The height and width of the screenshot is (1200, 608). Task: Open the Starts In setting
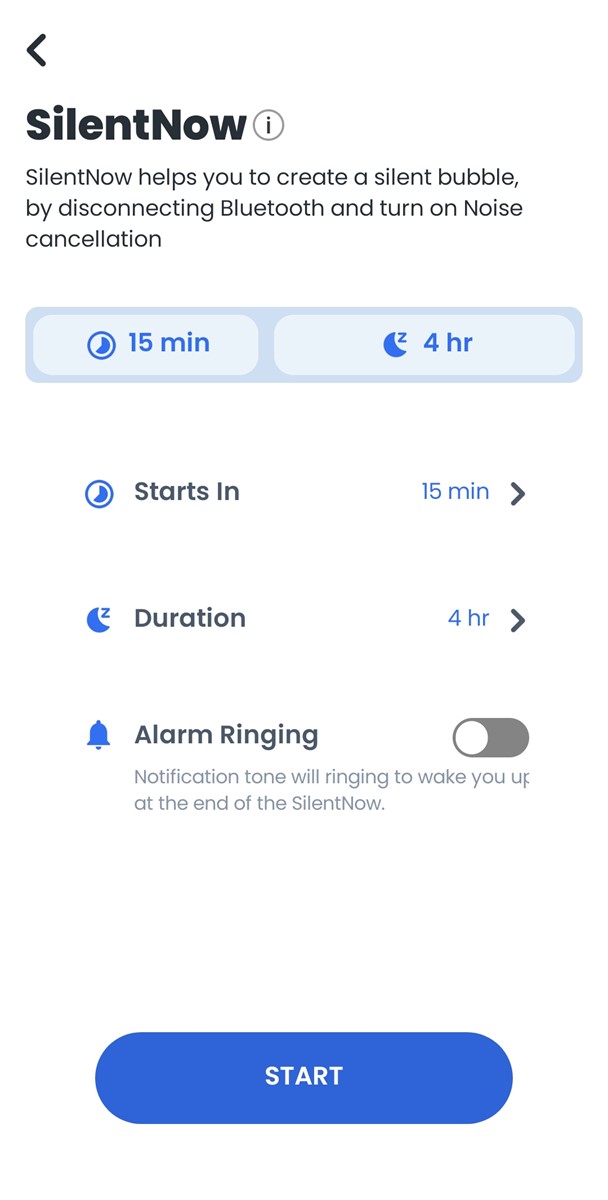pos(304,493)
